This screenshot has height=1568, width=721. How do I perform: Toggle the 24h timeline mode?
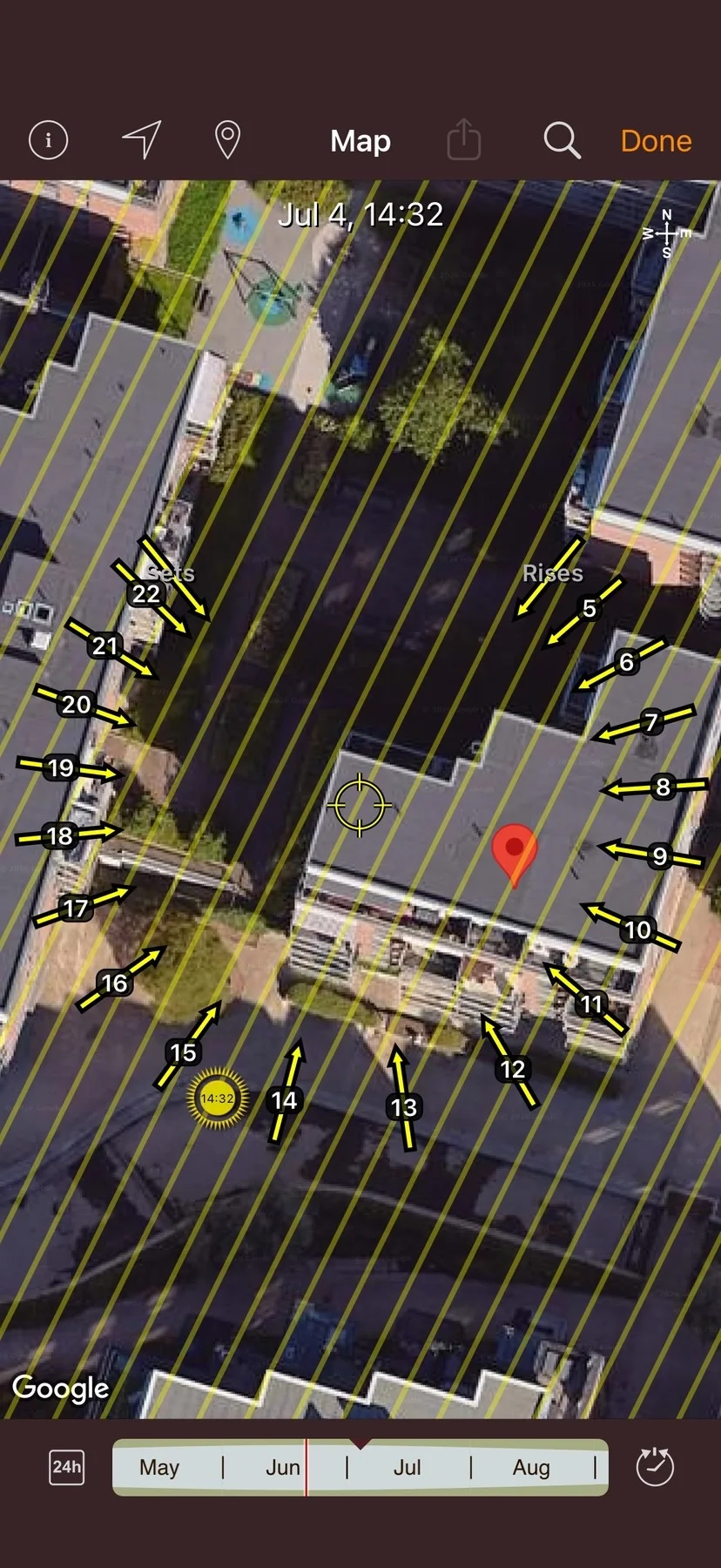(67, 1467)
